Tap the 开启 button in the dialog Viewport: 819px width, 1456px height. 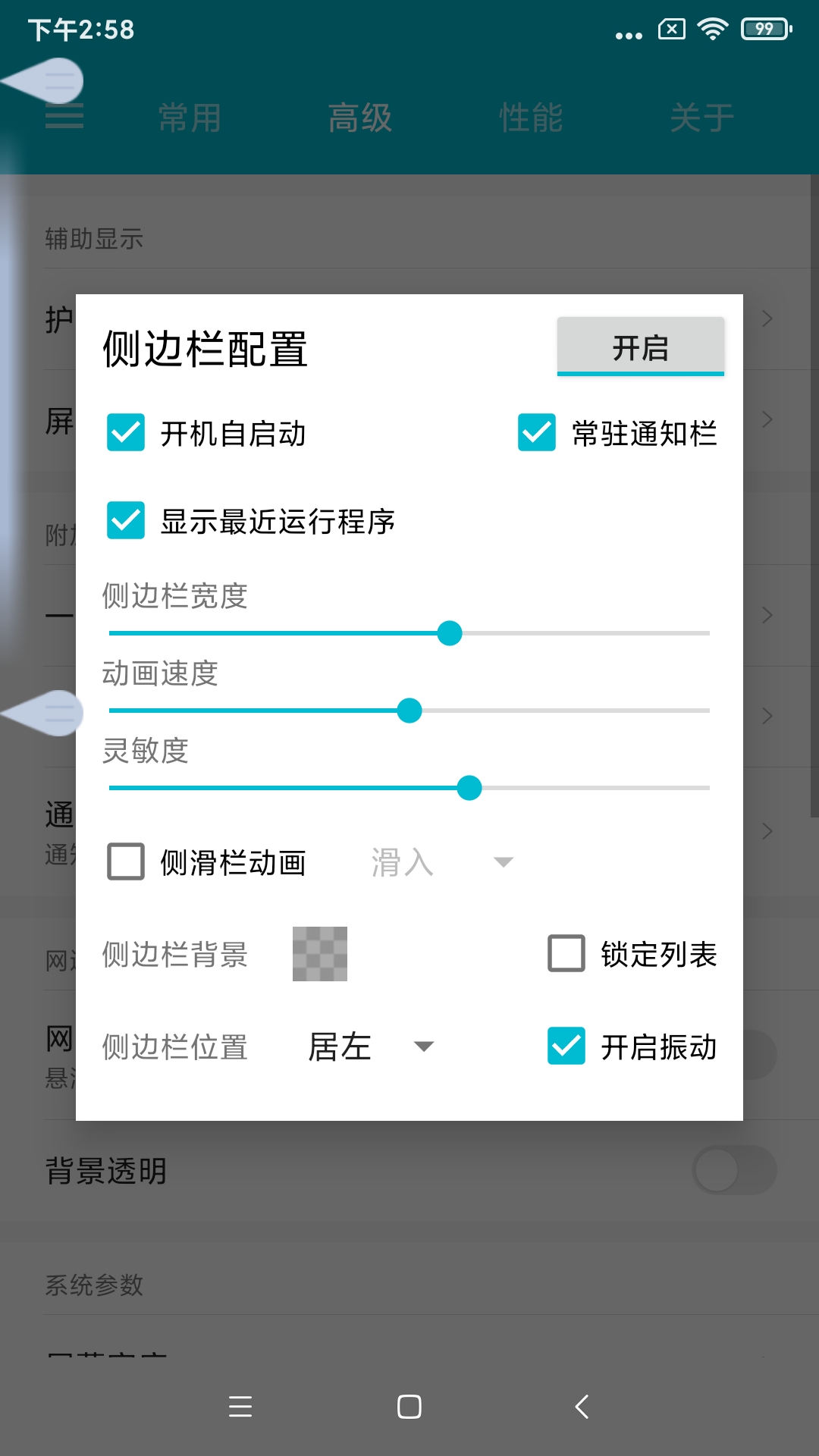click(640, 347)
